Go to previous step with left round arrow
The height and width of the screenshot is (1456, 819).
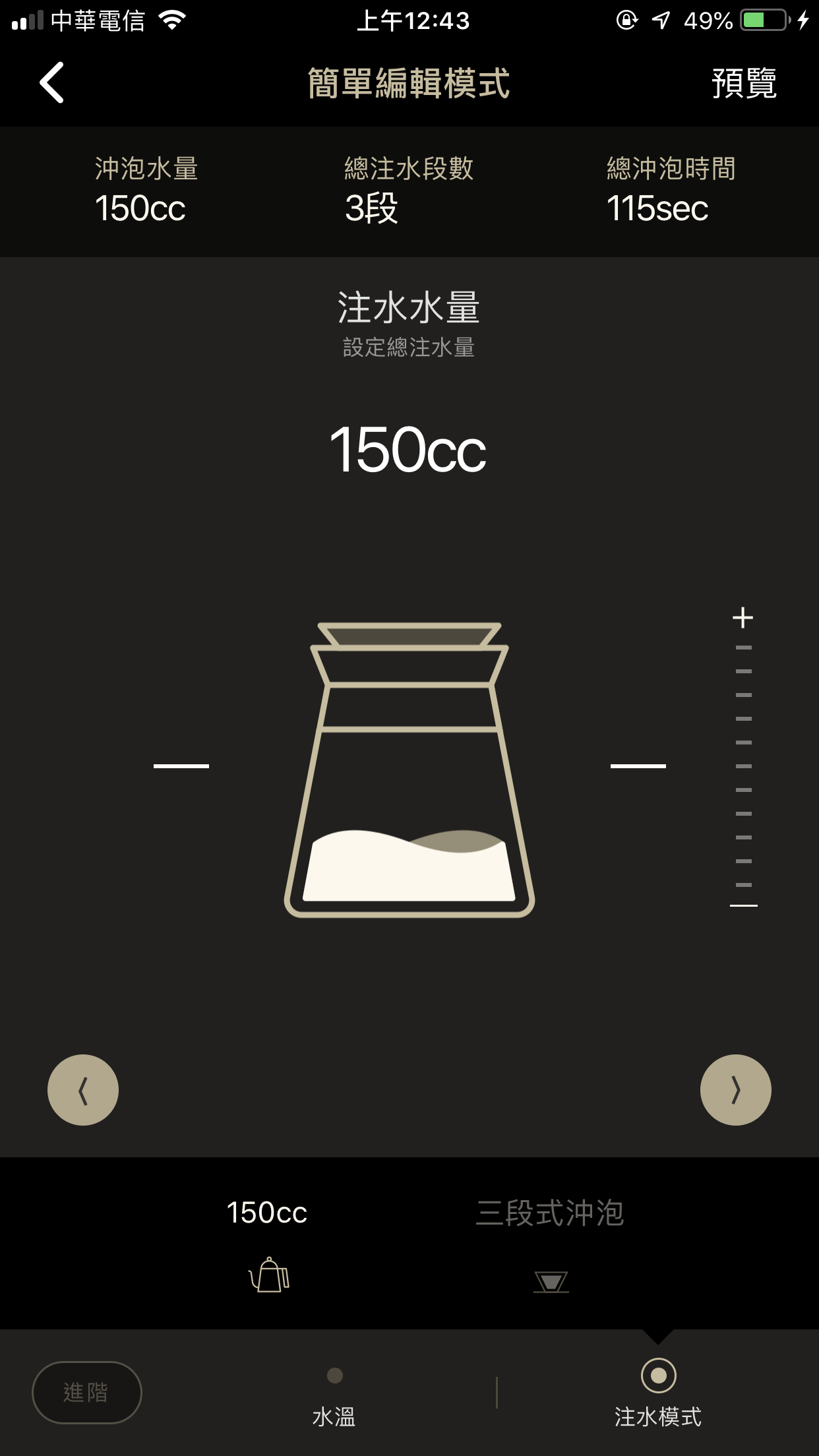(83, 1089)
